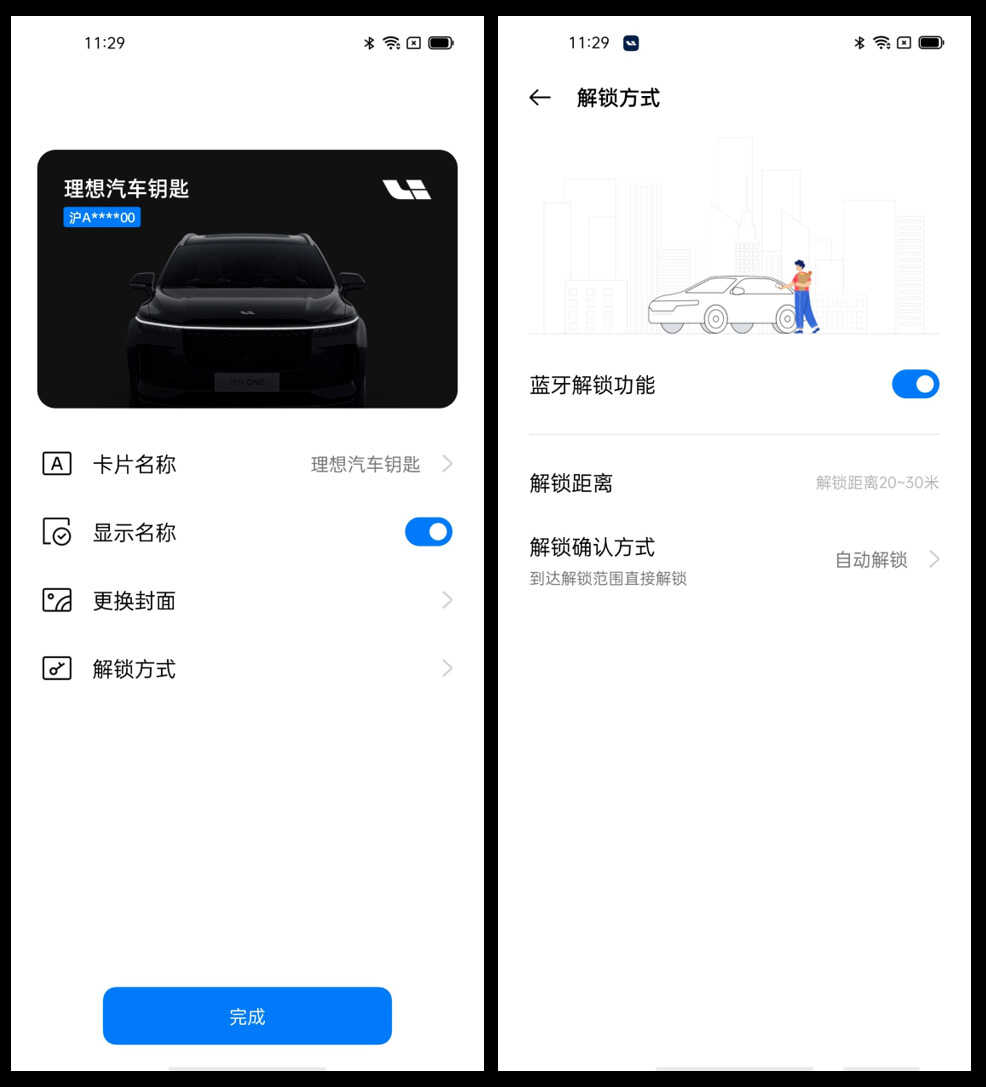This screenshot has height=1087, width=986.
Task: Open 更换封面 to change the cover
Action: tap(247, 600)
